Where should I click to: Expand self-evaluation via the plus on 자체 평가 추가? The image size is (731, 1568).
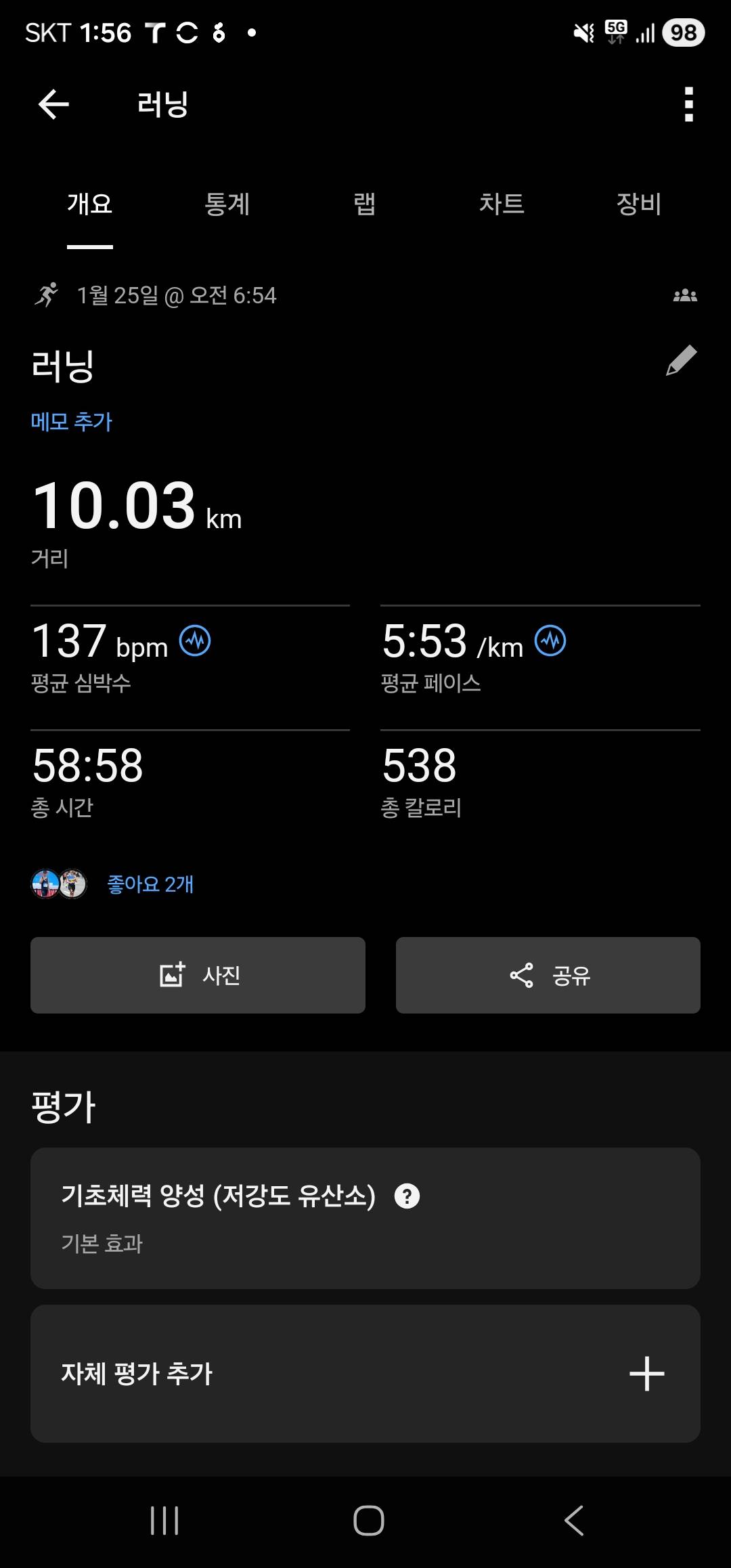647,1374
